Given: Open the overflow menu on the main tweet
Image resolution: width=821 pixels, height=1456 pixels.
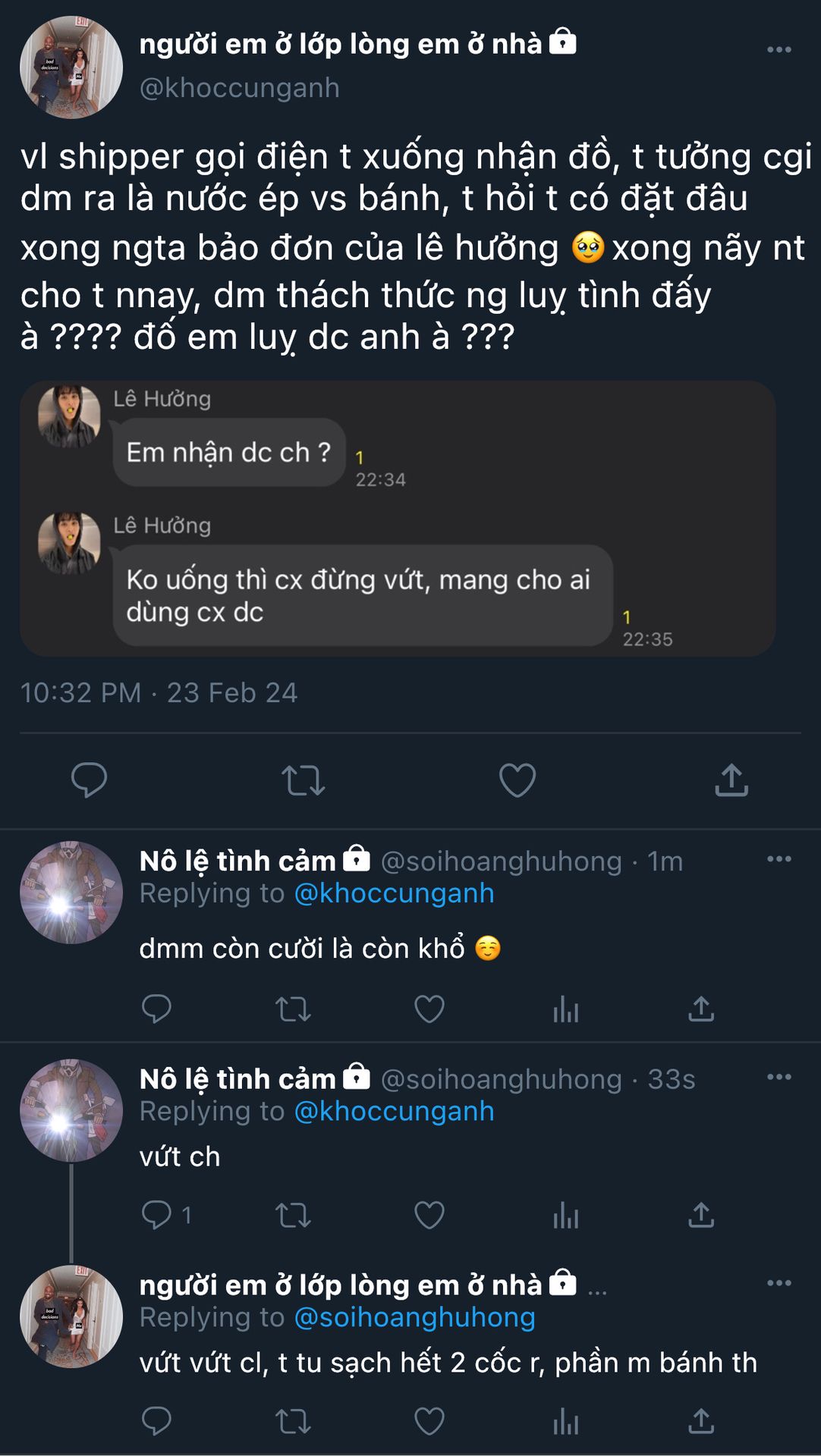Looking at the screenshot, I should pyautogui.click(x=779, y=50).
